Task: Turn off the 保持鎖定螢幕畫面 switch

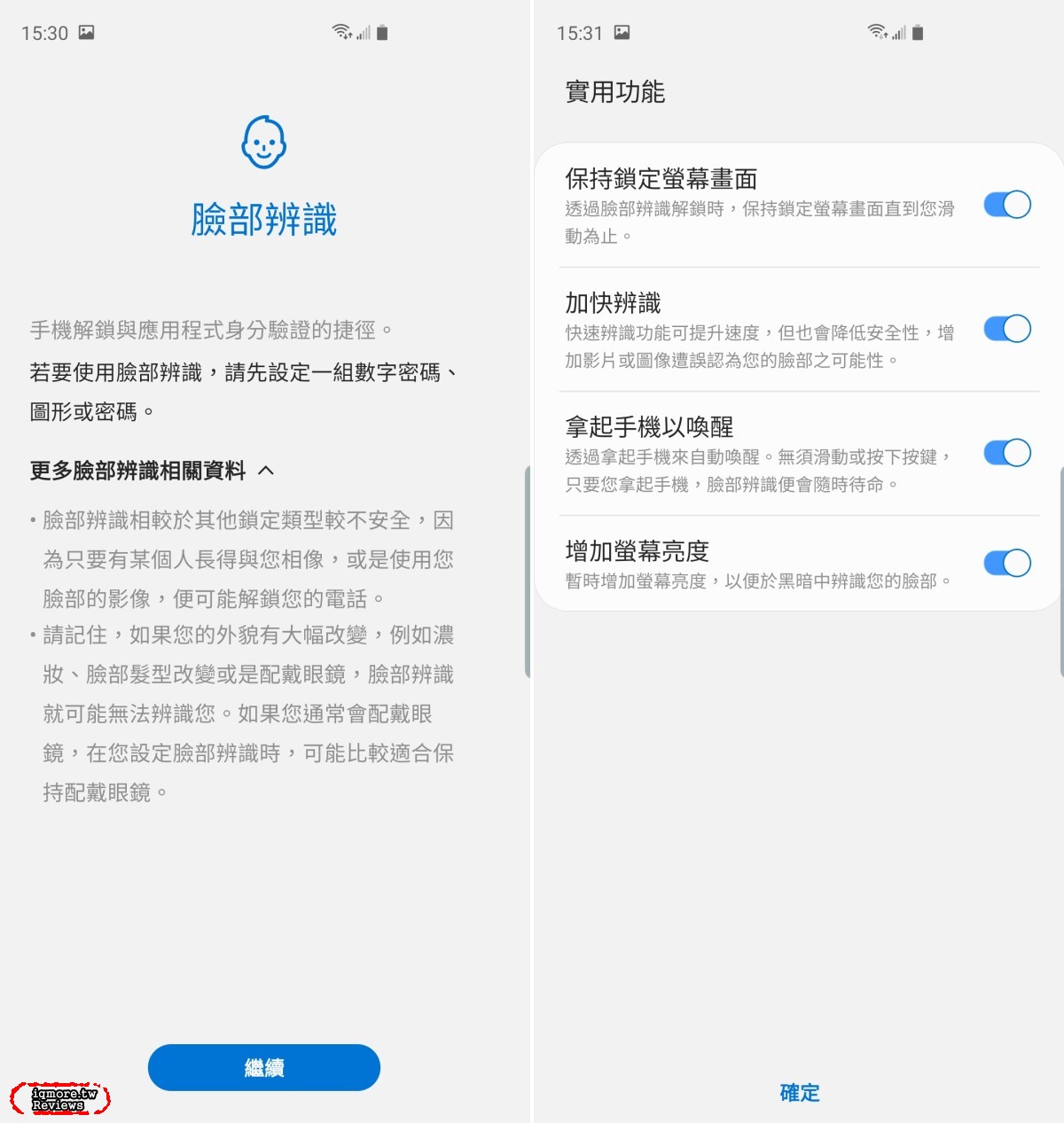Action: 1006,205
